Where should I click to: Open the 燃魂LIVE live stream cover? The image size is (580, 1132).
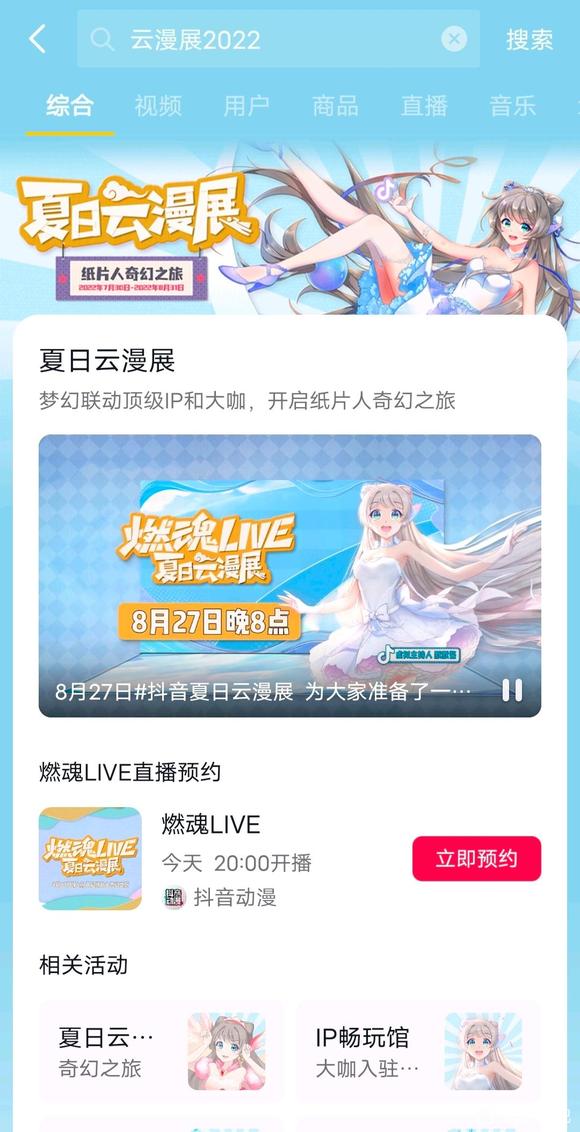tap(90, 858)
